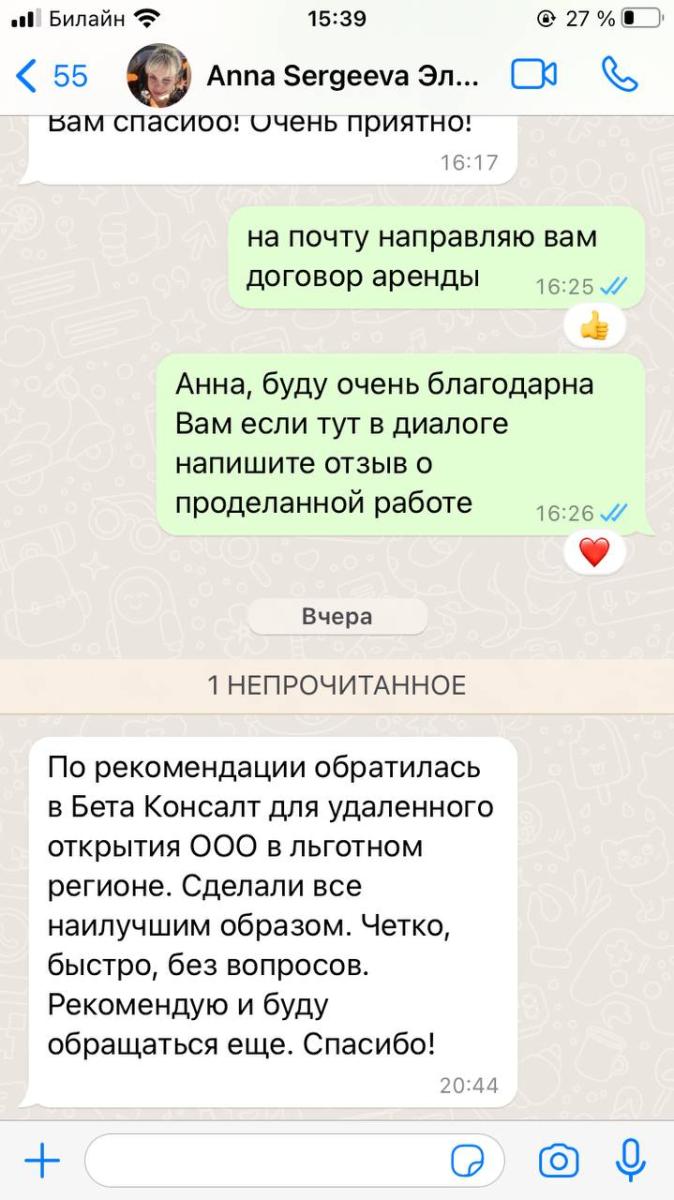Open the camera to send a photo
The image size is (674, 1200).
point(558,1160)
